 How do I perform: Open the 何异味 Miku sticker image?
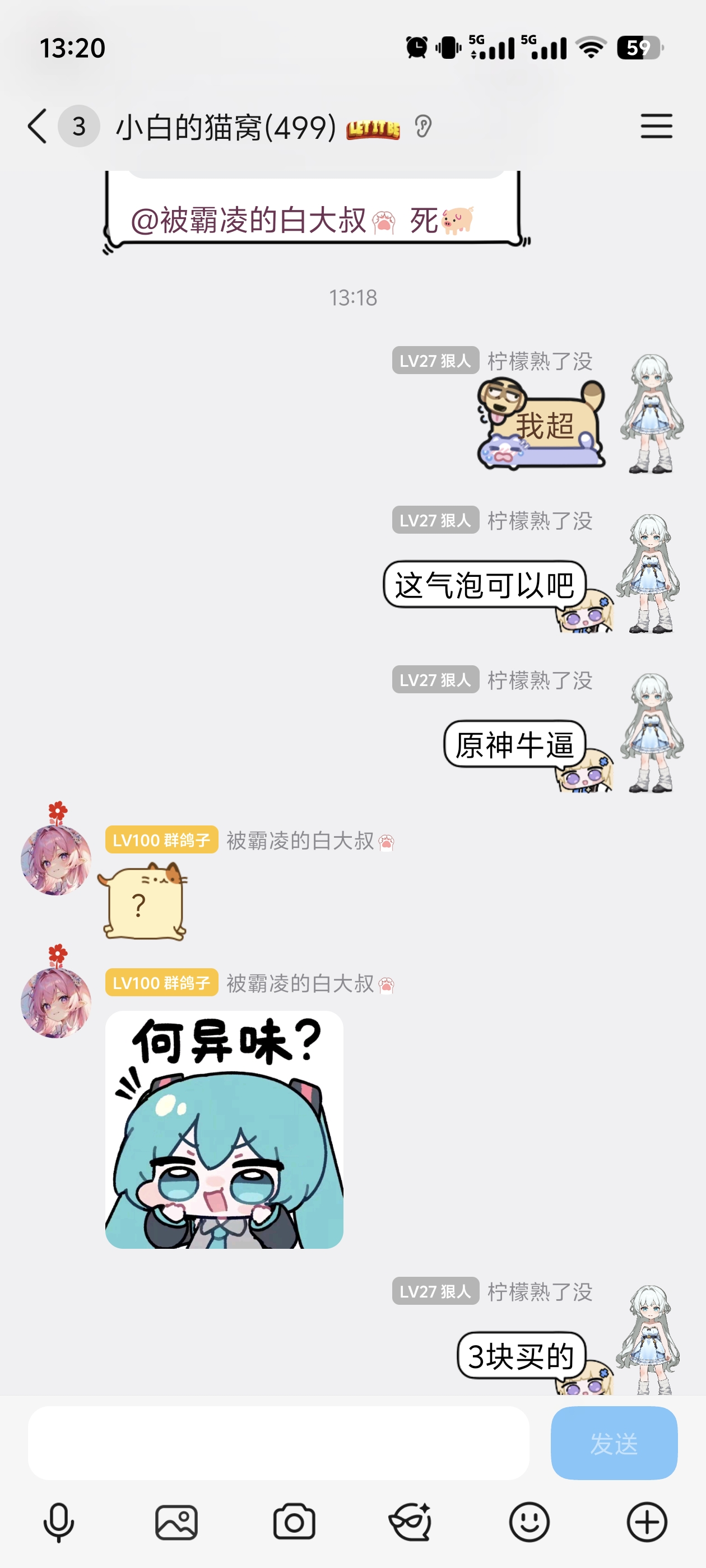224,1130
